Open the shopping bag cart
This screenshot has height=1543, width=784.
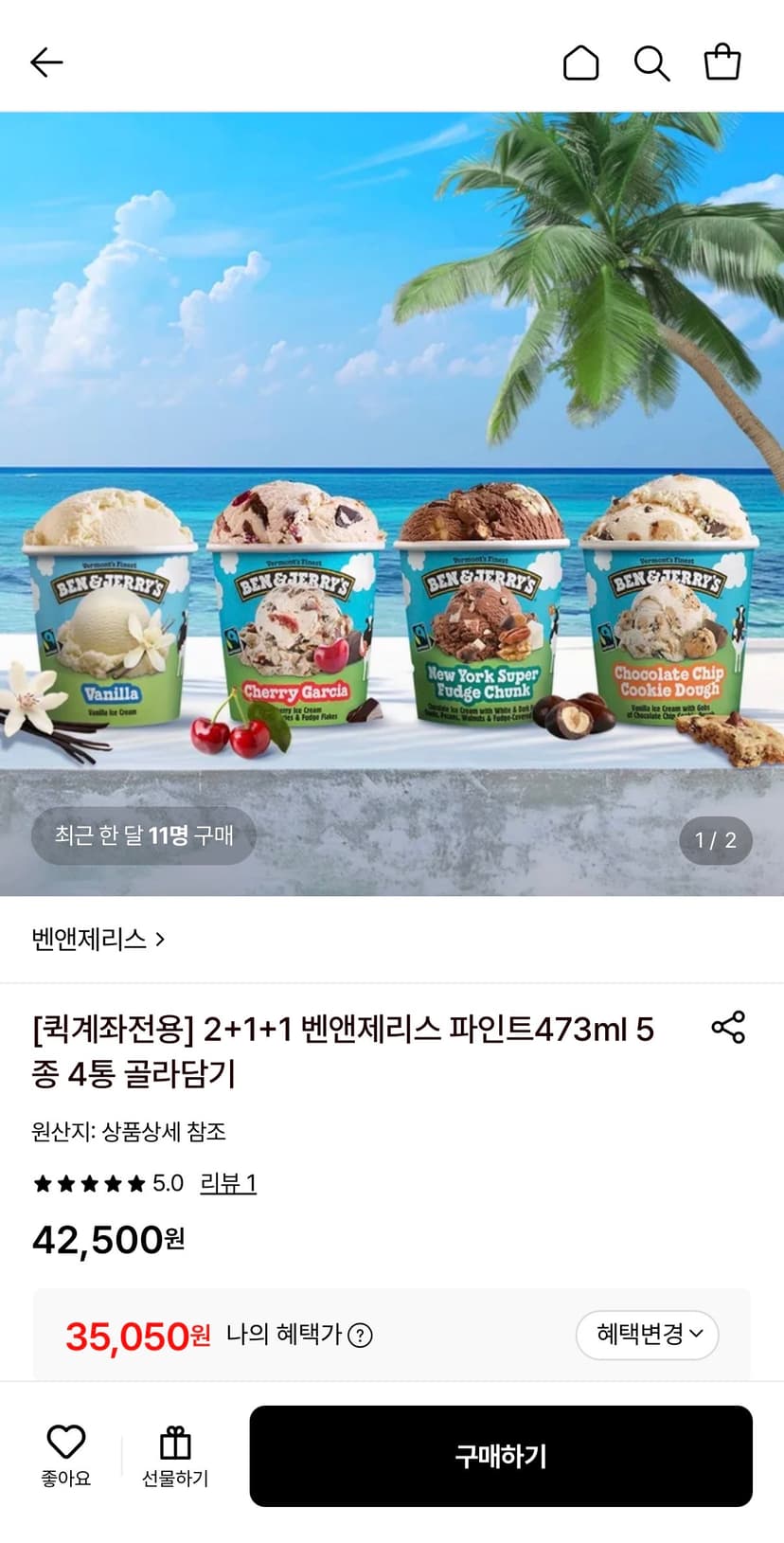[x=722, y=63]
